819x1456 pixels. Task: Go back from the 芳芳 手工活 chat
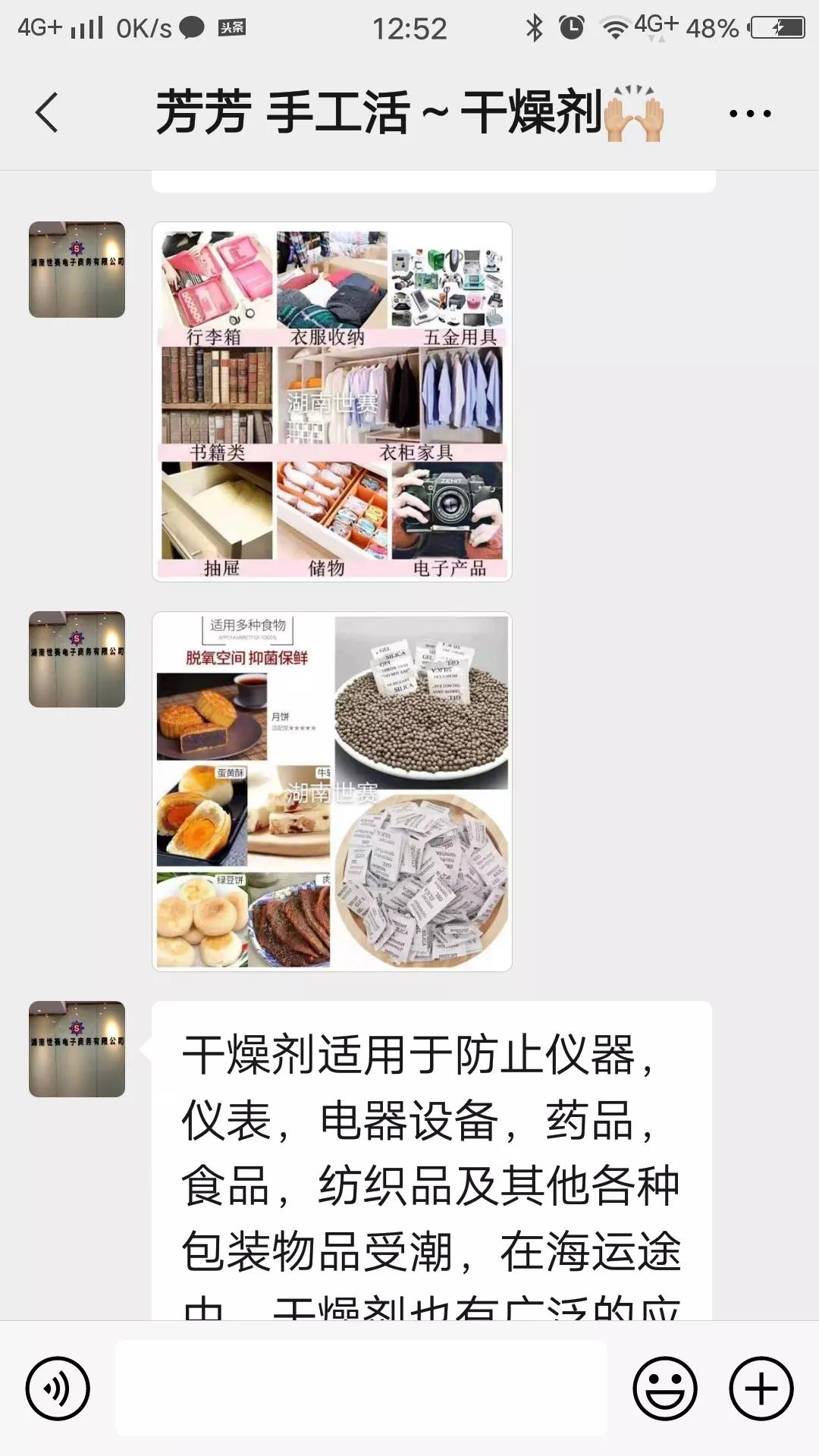[47, 113]
